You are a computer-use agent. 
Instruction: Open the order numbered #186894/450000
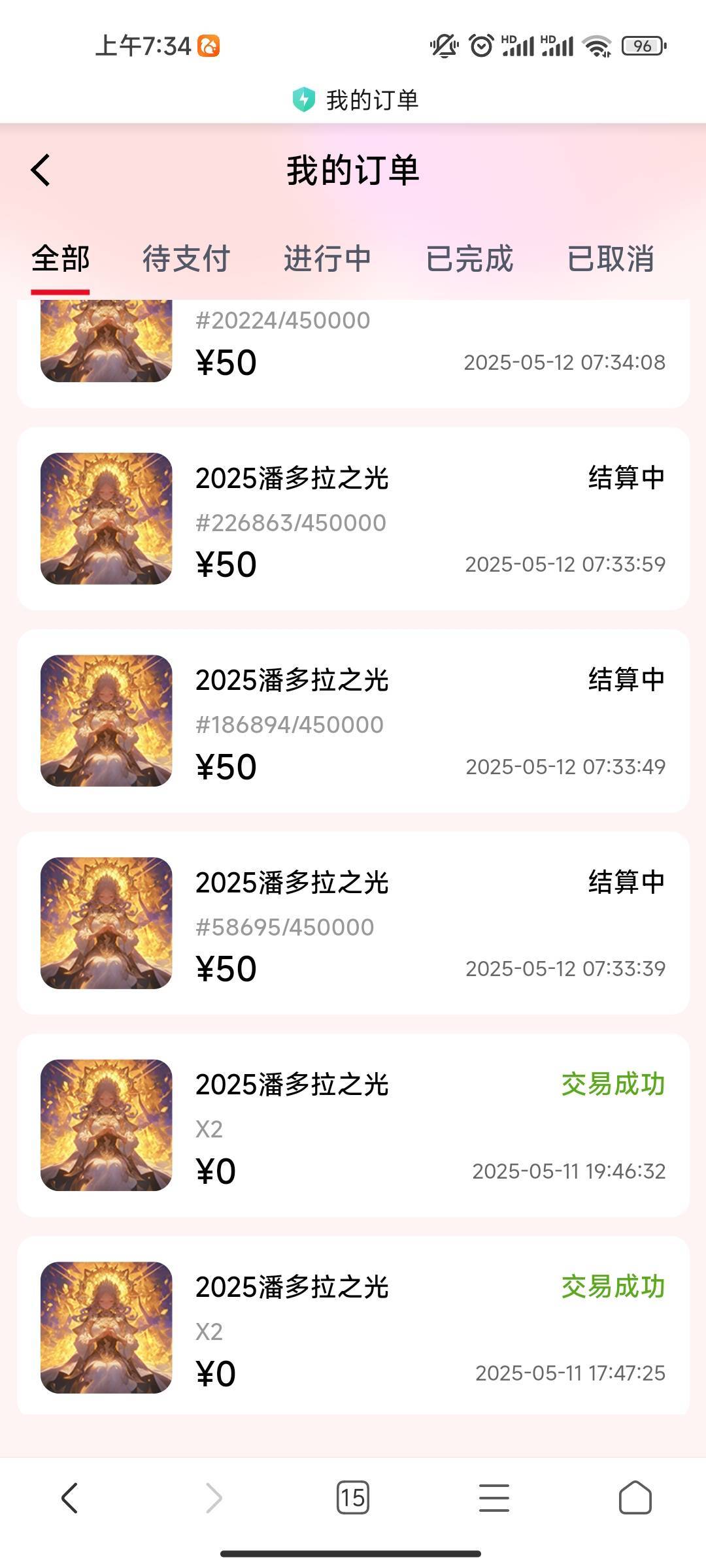pos(353,721)
